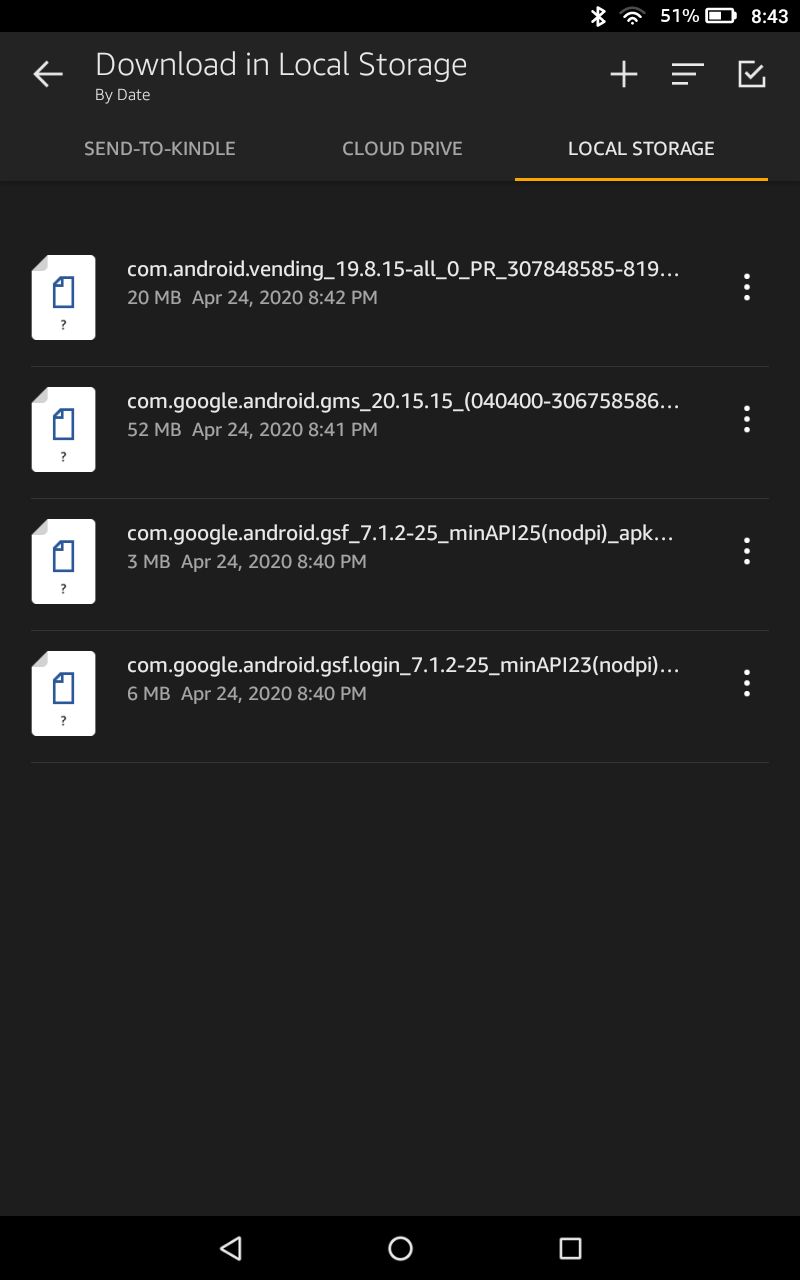Screen dimensions: 800x1280
Task: Tap the multi-select checkmark icon
Action: click(751, 74)
